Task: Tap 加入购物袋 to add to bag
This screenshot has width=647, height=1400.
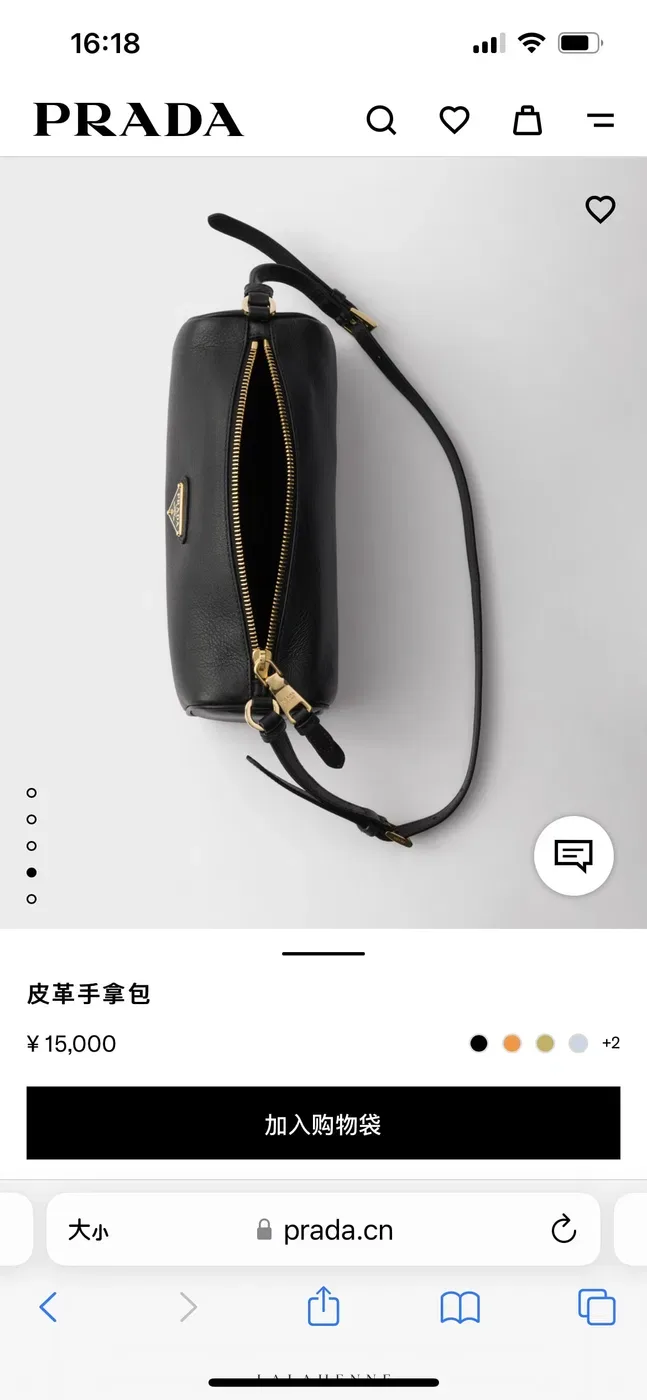Action: click(x=323, y=1124)
